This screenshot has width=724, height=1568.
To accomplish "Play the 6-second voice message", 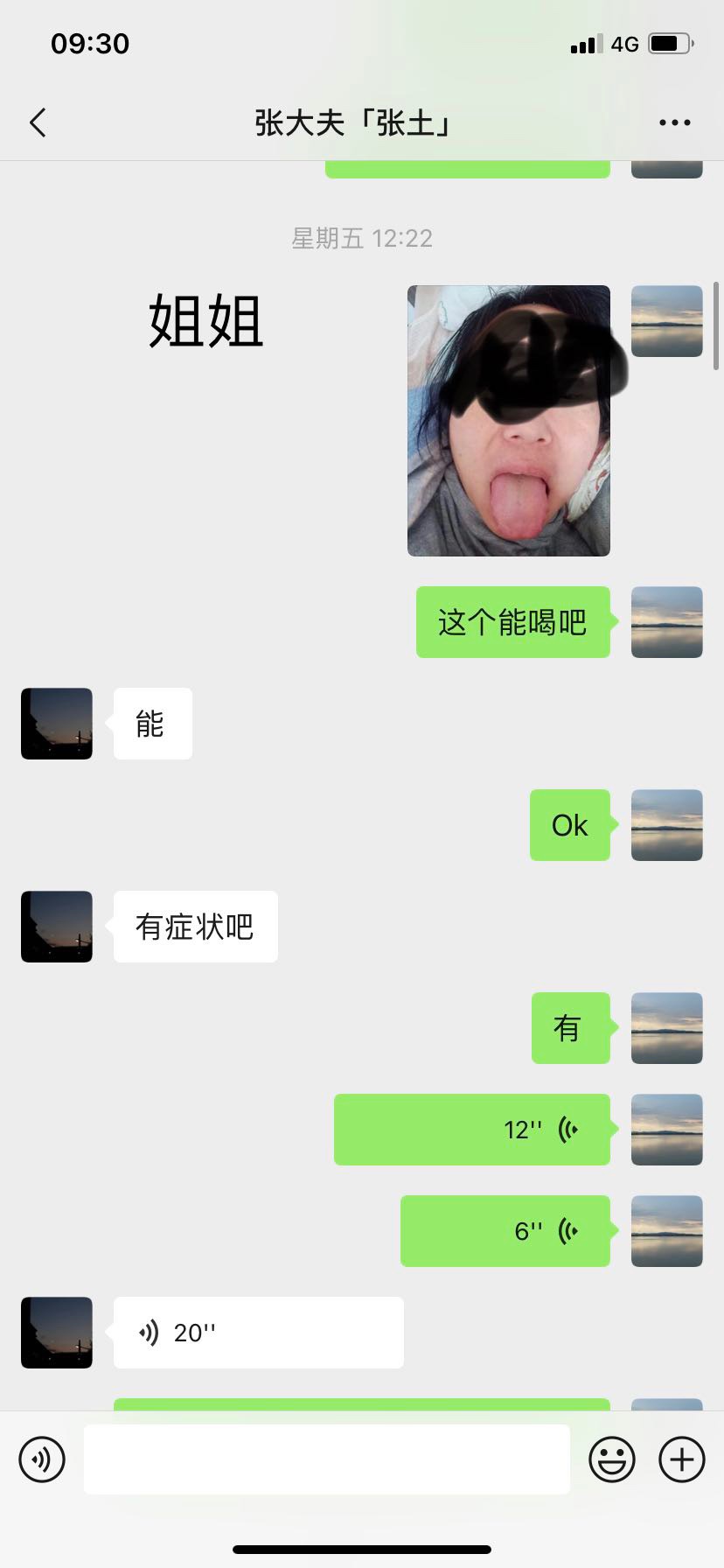I will coord(505,1231).
